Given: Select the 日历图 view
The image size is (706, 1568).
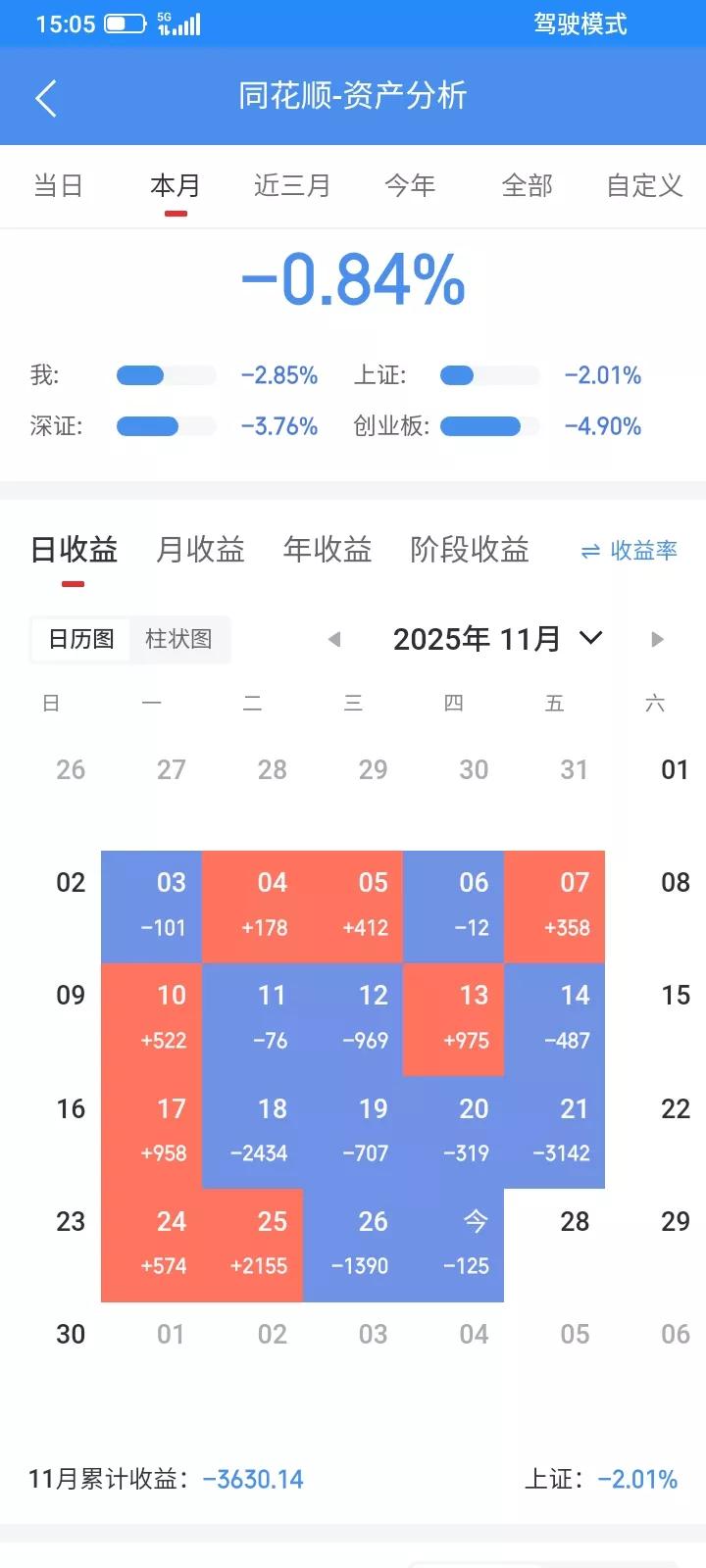Looking at the screenshot, I should click(x=81, y=640).
